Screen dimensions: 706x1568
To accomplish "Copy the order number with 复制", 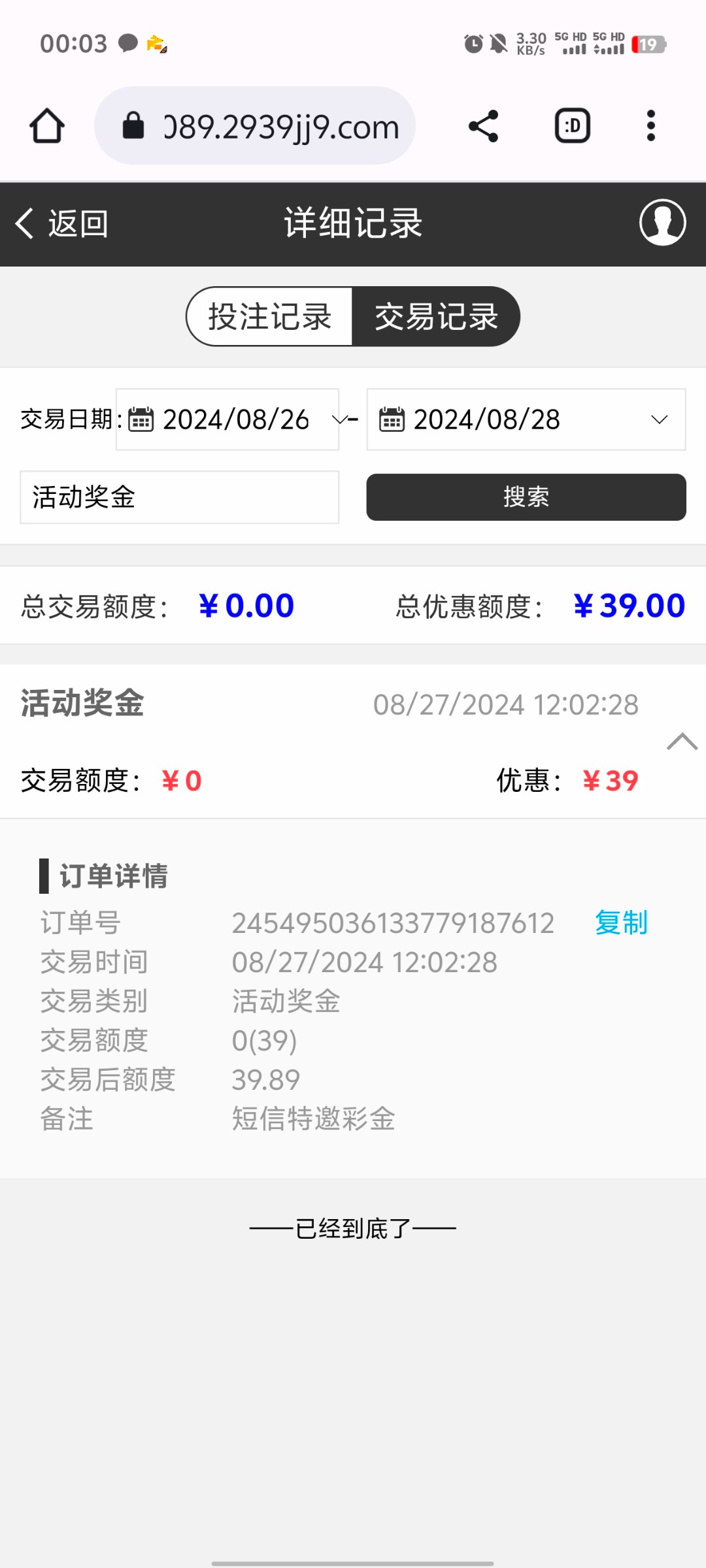I will (621, 923).
